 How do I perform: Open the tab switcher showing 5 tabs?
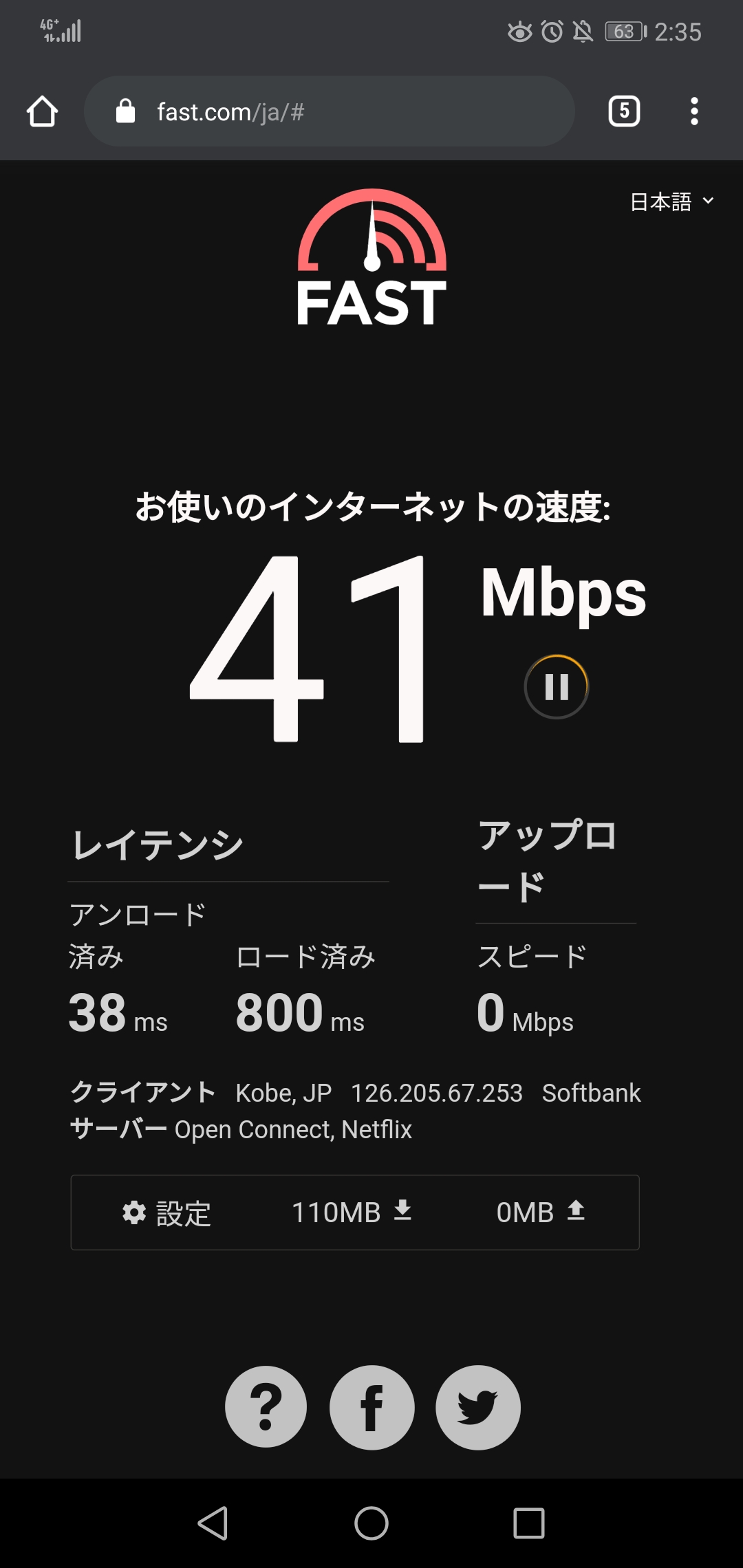click(x=624, y=111)
